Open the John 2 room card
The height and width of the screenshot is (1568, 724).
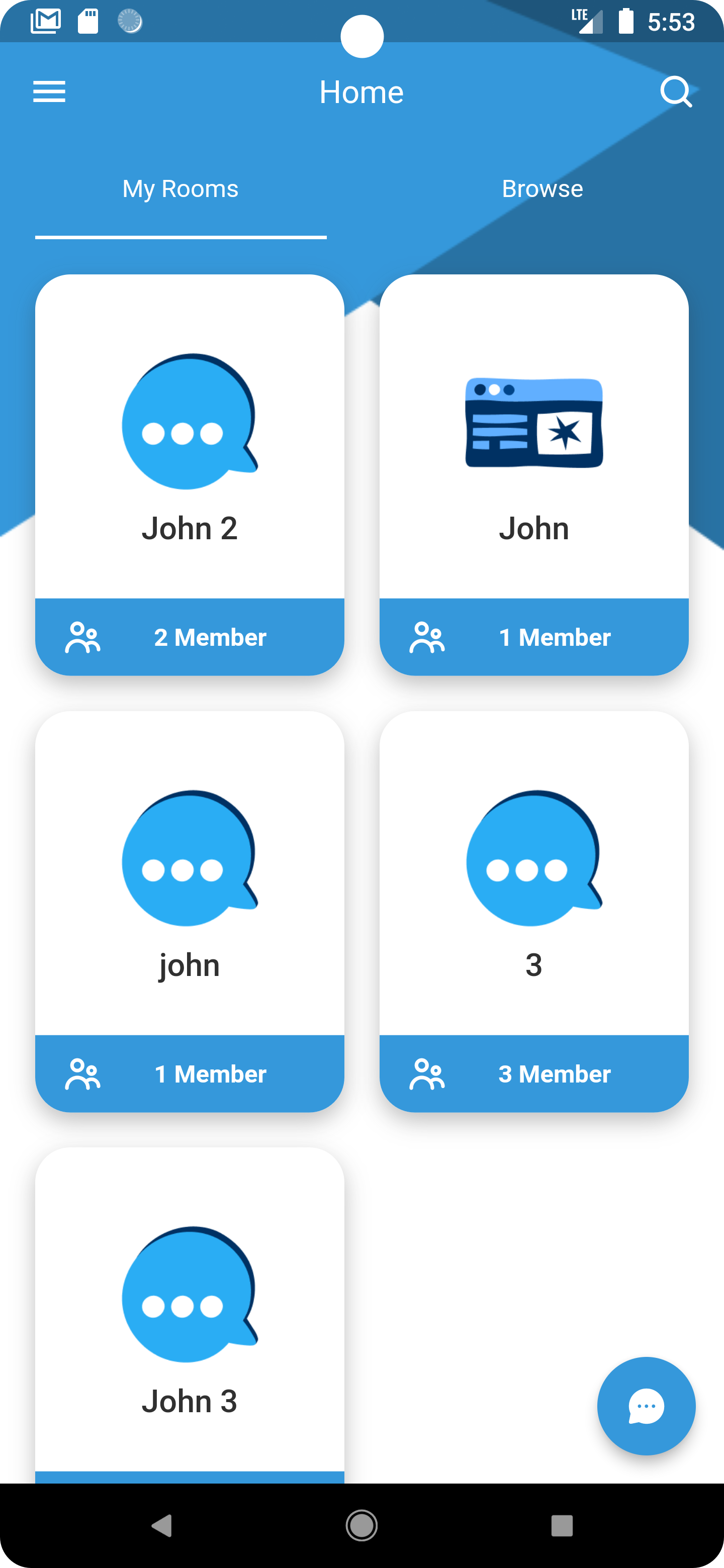tap(190, 462)
